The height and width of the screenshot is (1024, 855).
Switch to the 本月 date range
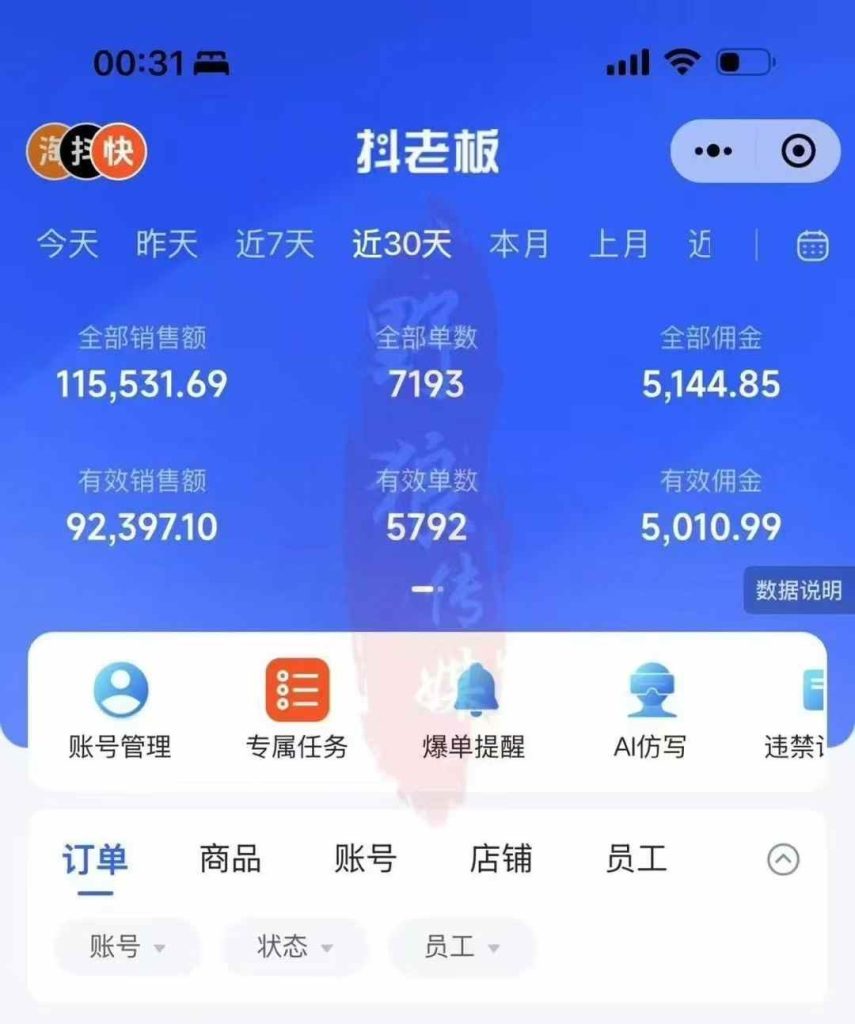(519, 244)
